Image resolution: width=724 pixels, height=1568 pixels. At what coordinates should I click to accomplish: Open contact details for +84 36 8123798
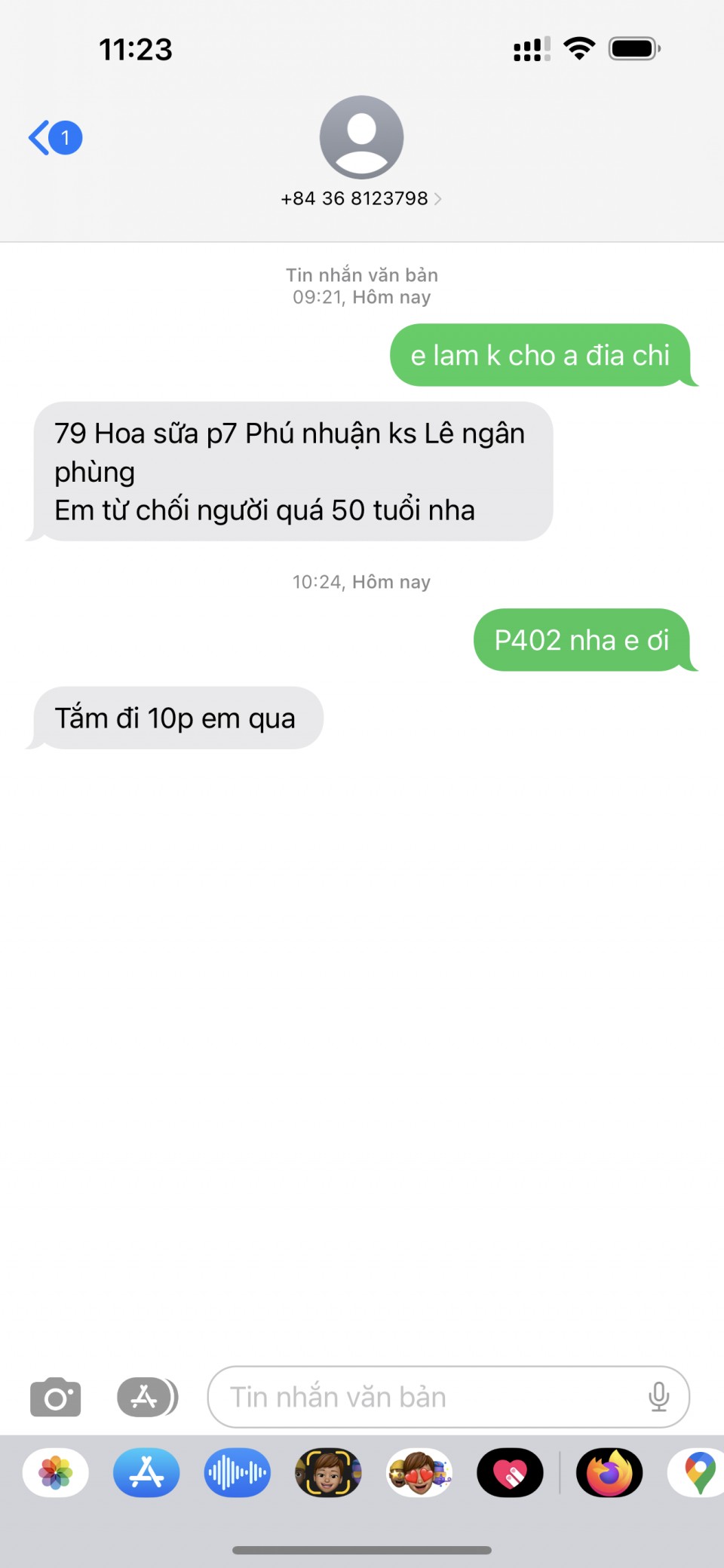361,198
